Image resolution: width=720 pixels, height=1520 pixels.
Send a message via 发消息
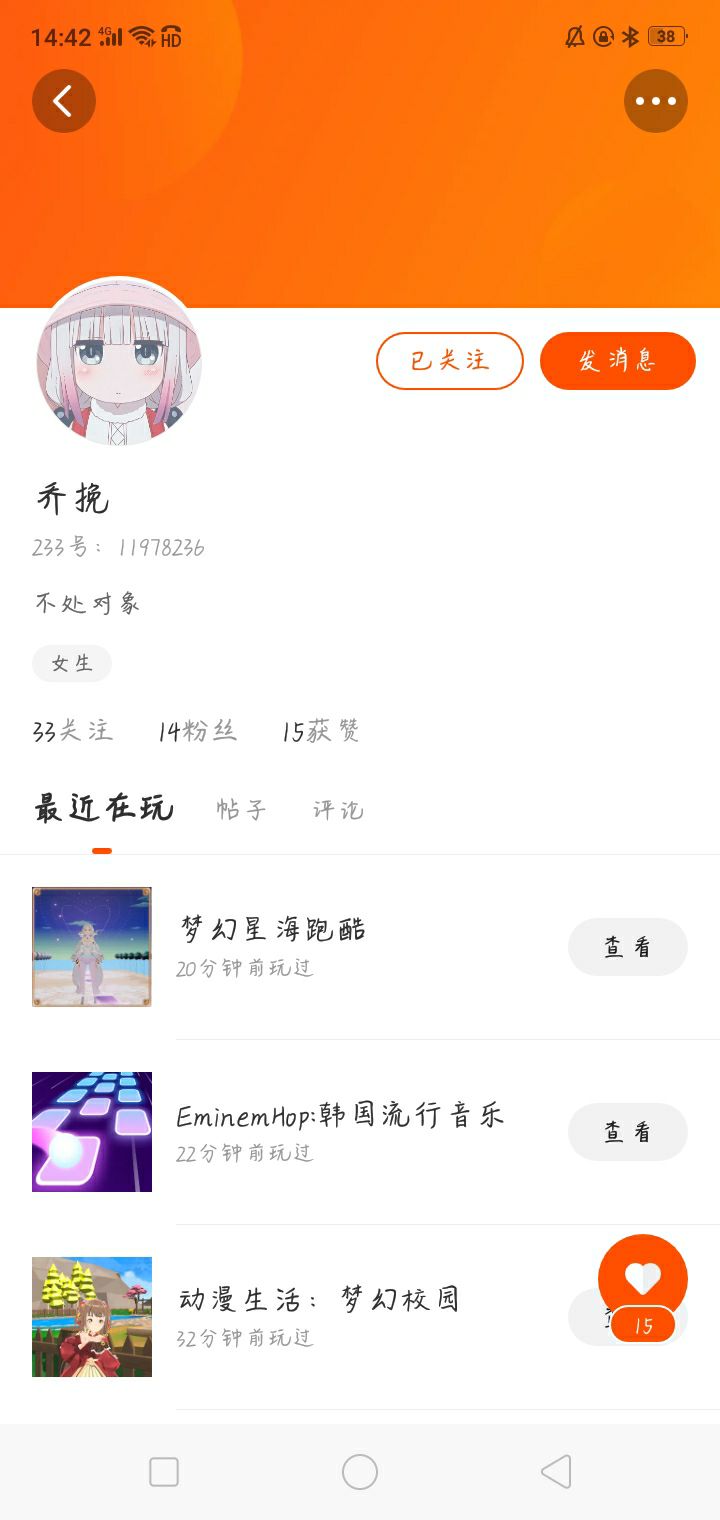coord(617,360)
